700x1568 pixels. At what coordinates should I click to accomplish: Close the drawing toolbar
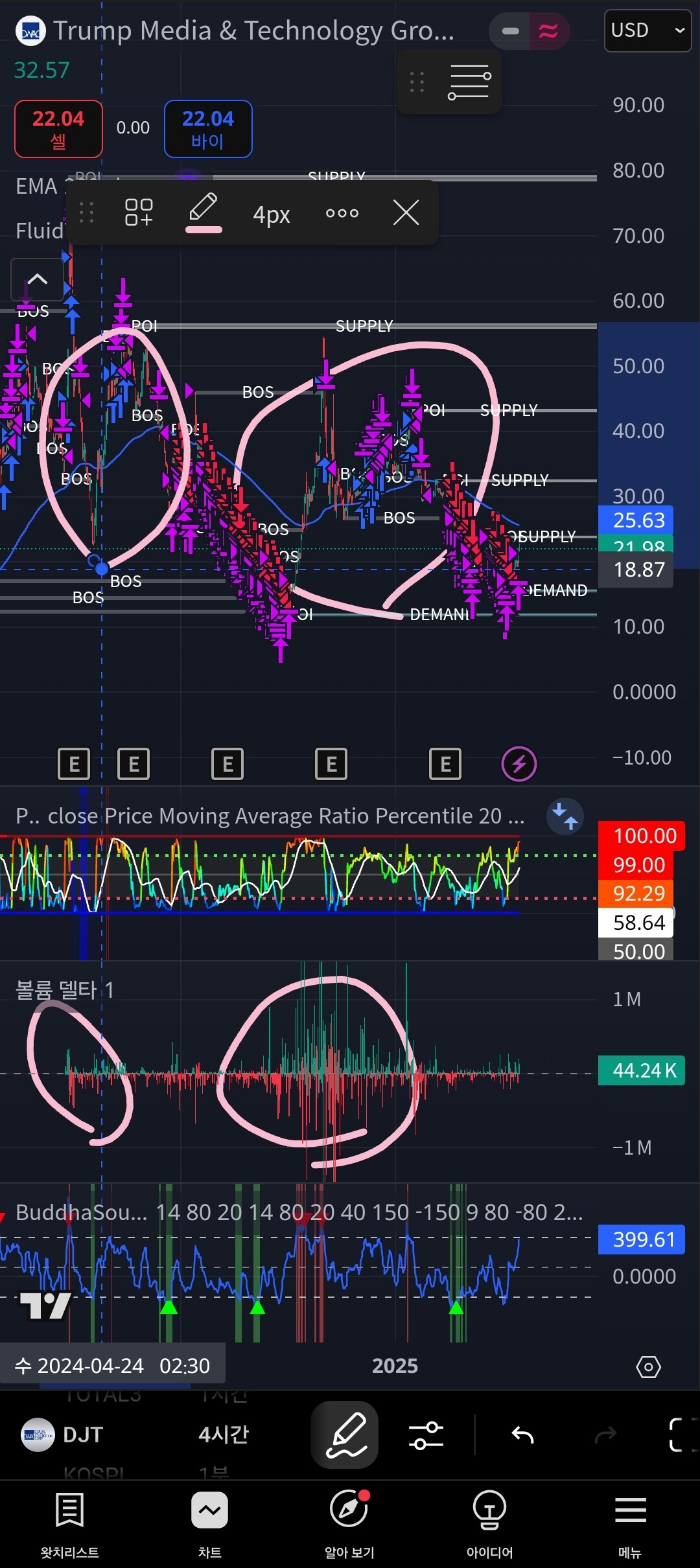[x=406, y=213]
